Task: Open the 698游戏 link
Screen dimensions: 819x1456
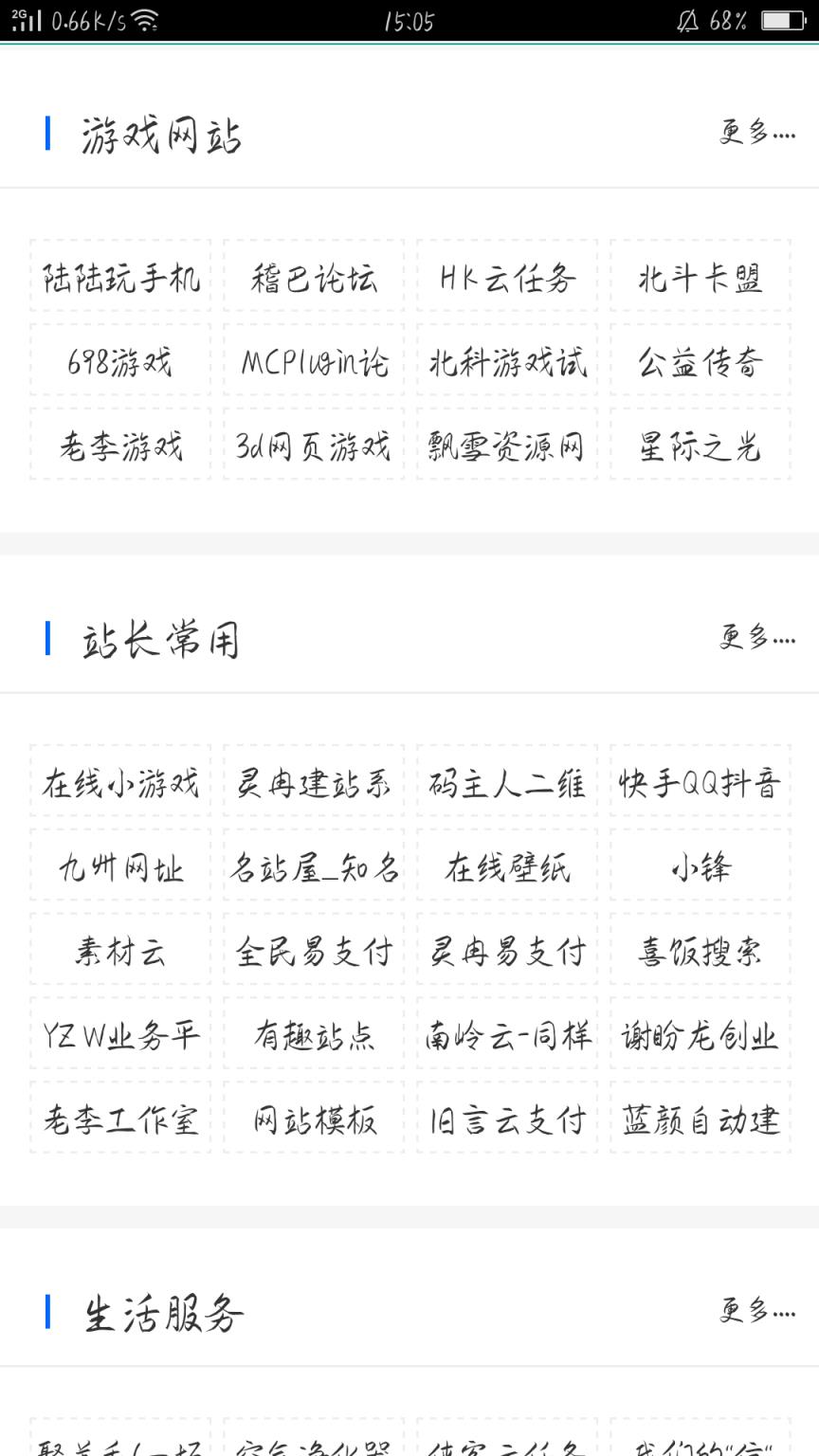Action: [x=119, y=364]
